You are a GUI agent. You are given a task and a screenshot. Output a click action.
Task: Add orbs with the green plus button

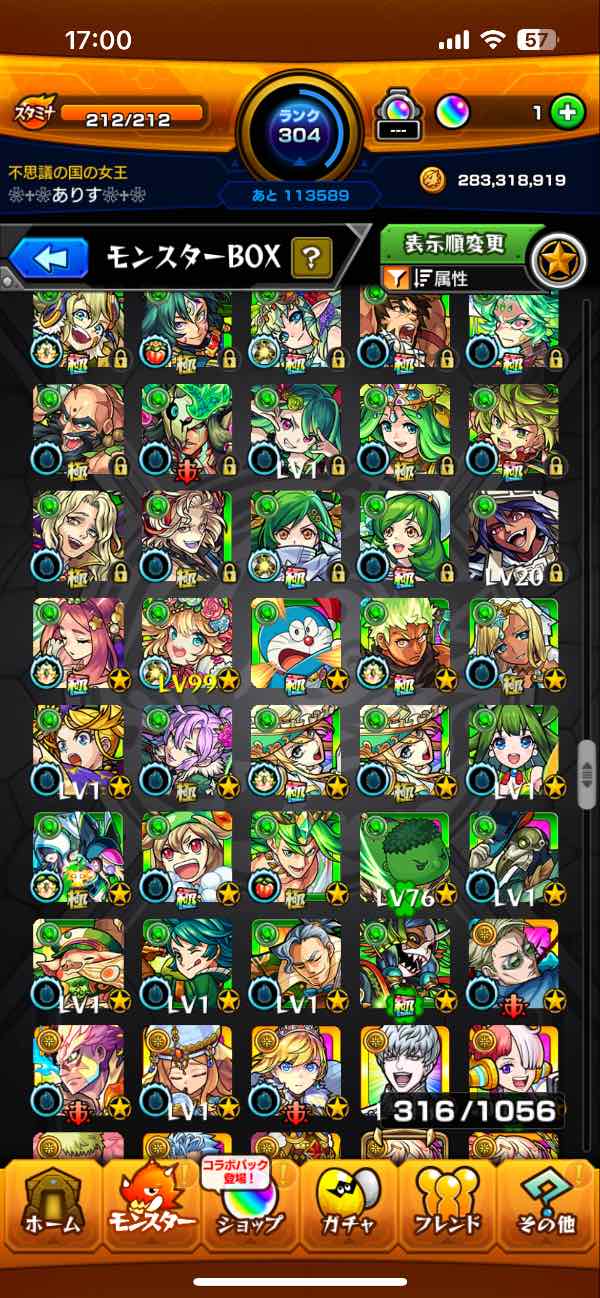click(x=567, y=113)
